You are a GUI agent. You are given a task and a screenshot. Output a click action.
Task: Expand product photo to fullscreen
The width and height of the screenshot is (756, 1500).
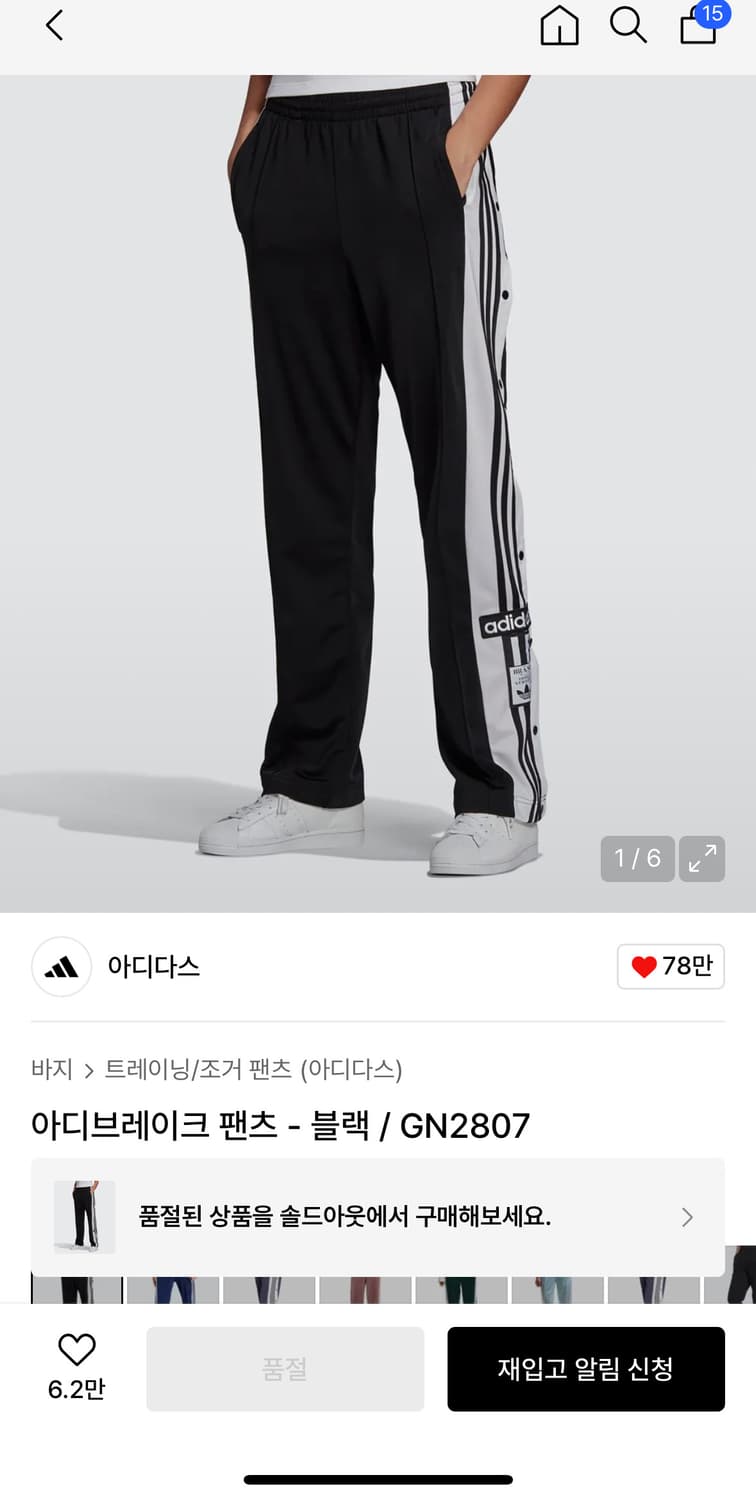(x=702, y=858)
